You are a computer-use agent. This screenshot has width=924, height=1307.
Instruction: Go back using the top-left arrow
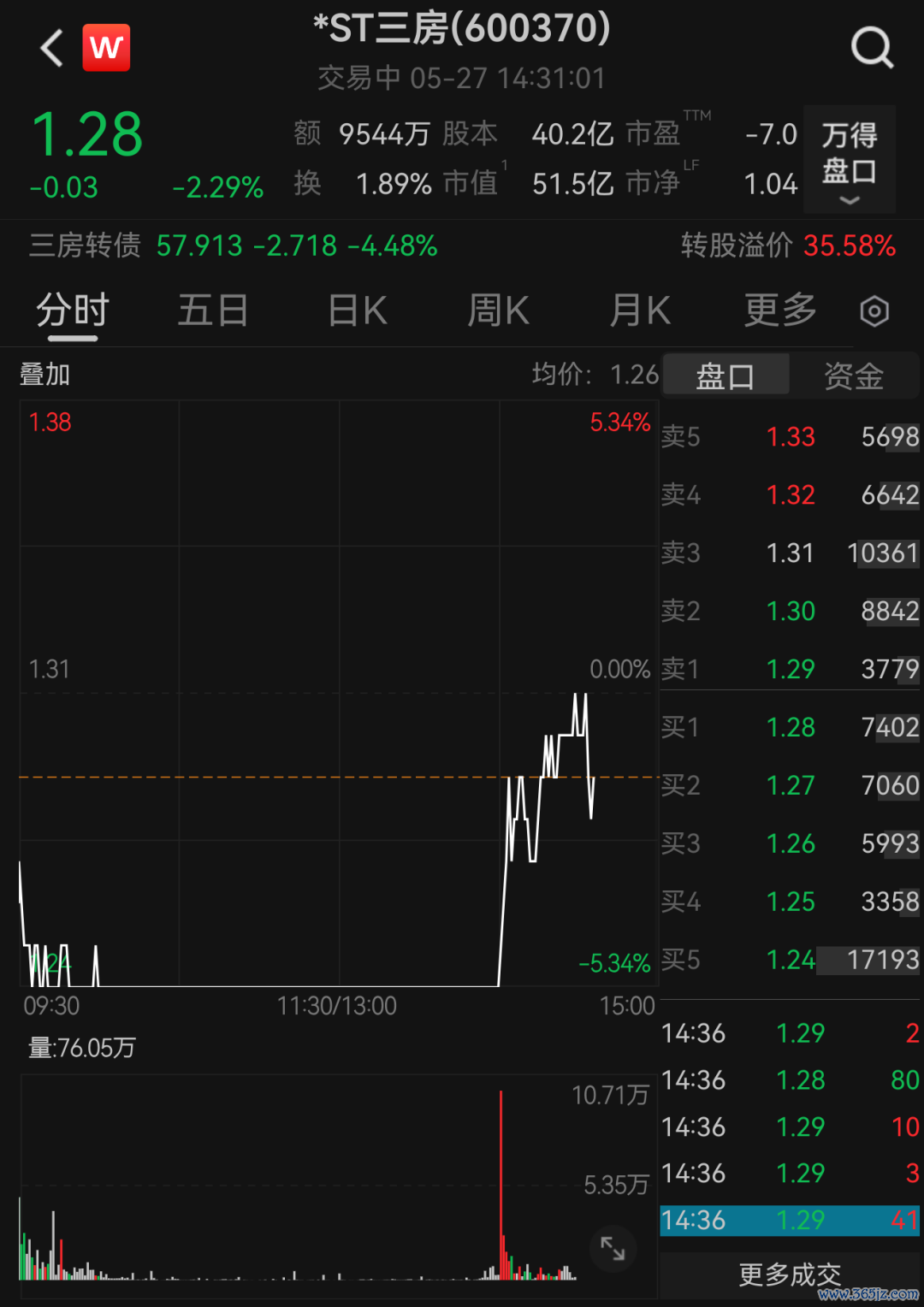52,48
